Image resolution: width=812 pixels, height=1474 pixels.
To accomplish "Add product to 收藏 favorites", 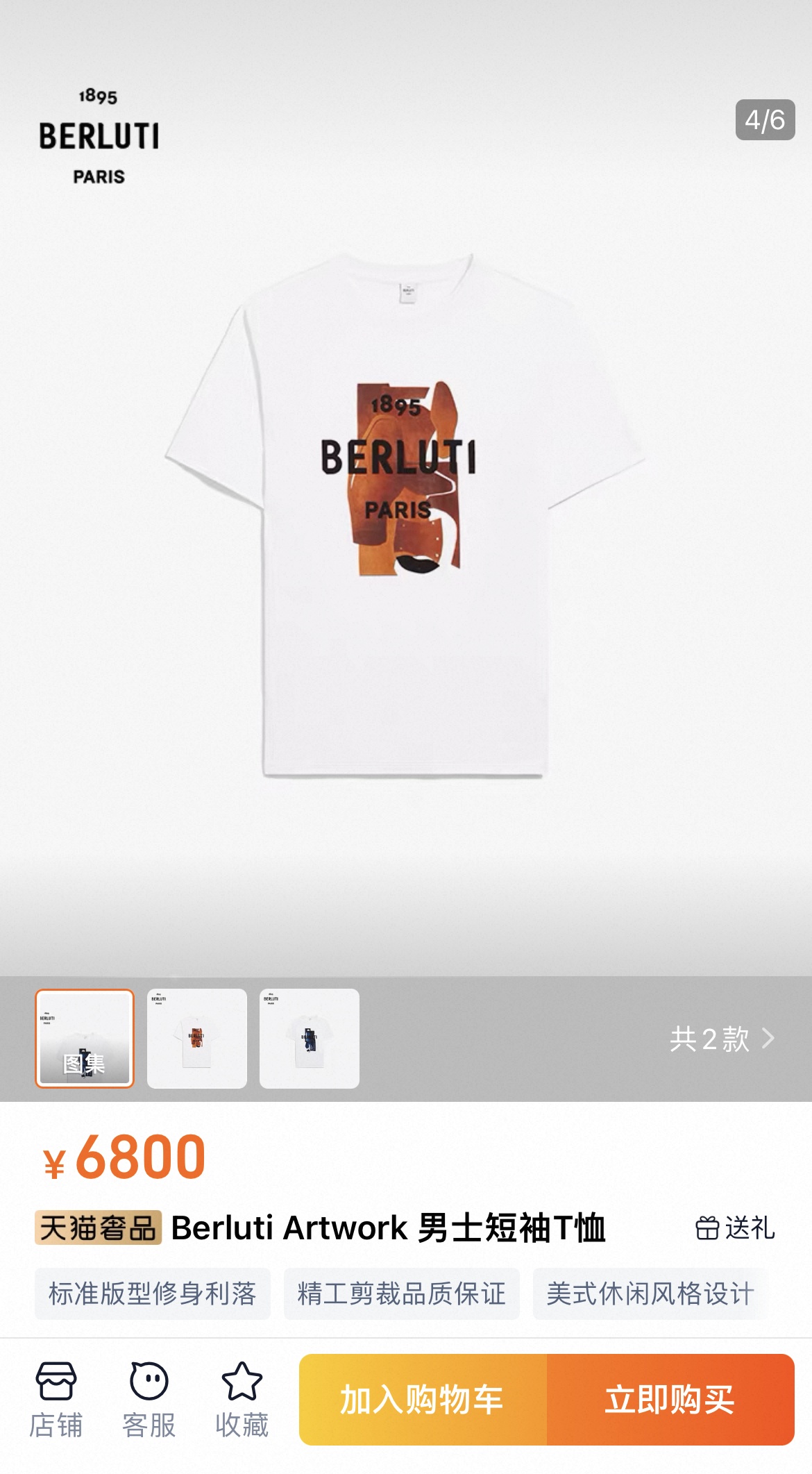I will coord(242,1399).
